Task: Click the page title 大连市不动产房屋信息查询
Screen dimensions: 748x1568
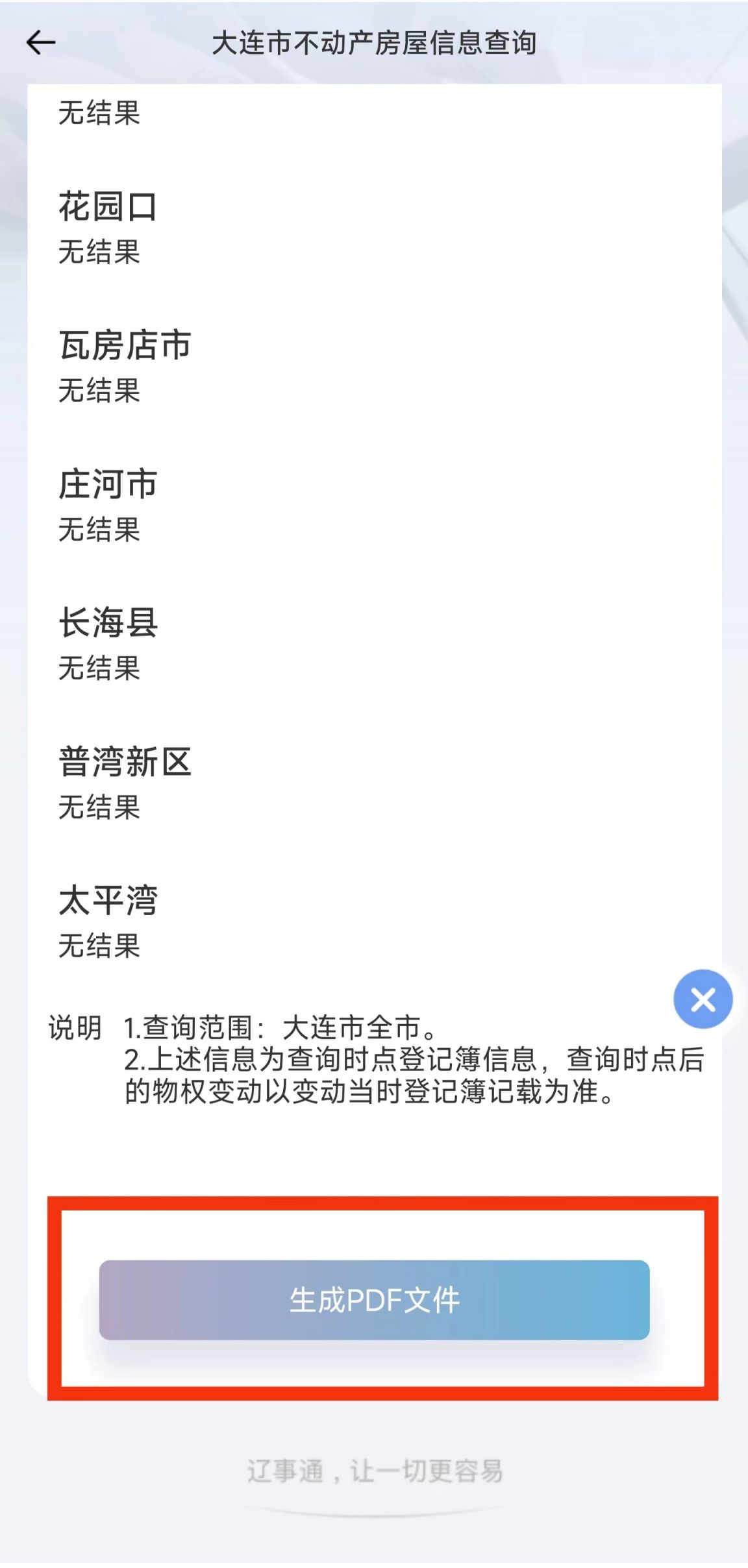Action: [x=374, y=44]
